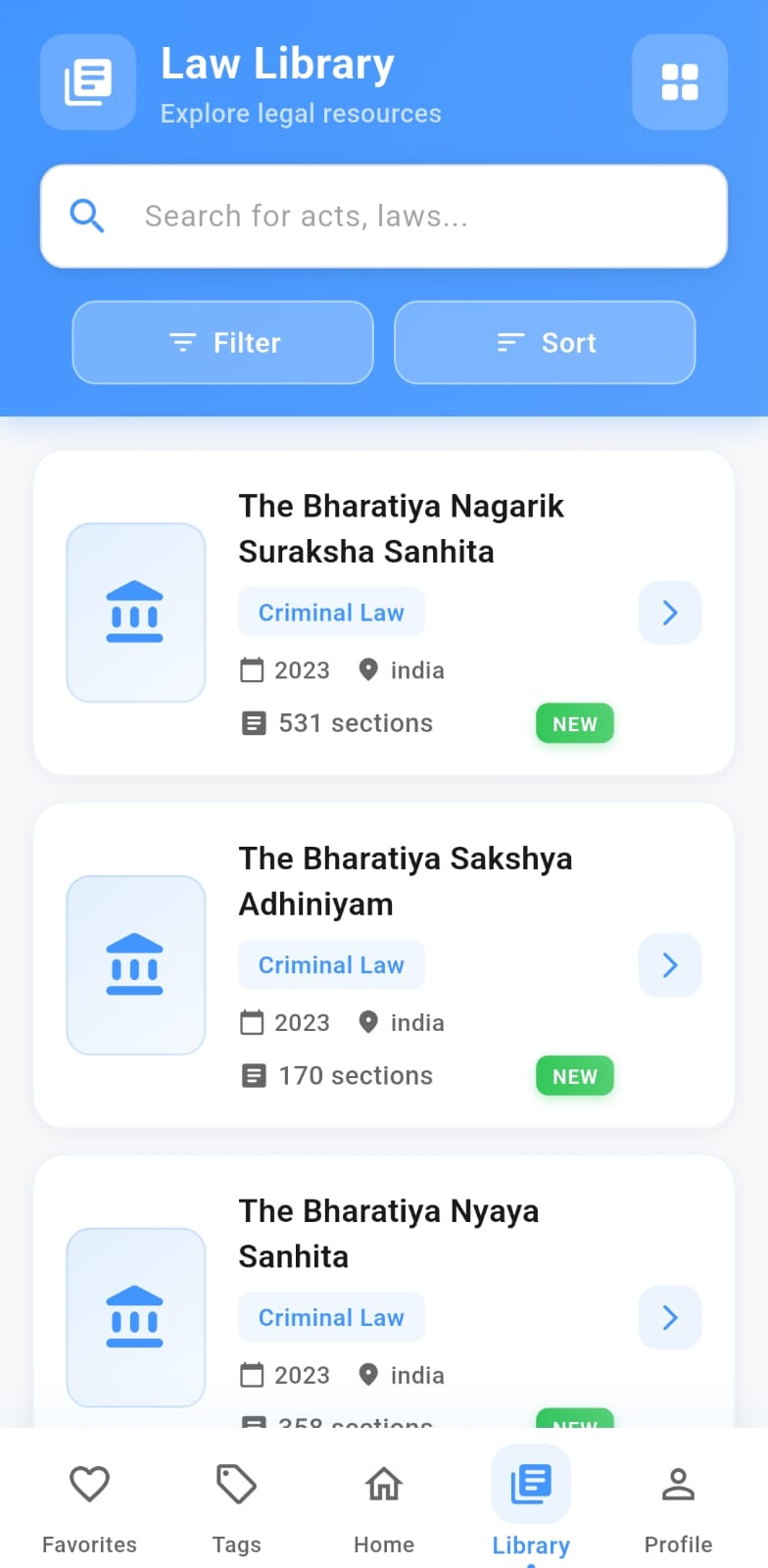Select the Home icon in bottom bar
Viewport: 768px width, 1568px height.
point(383,1484)
